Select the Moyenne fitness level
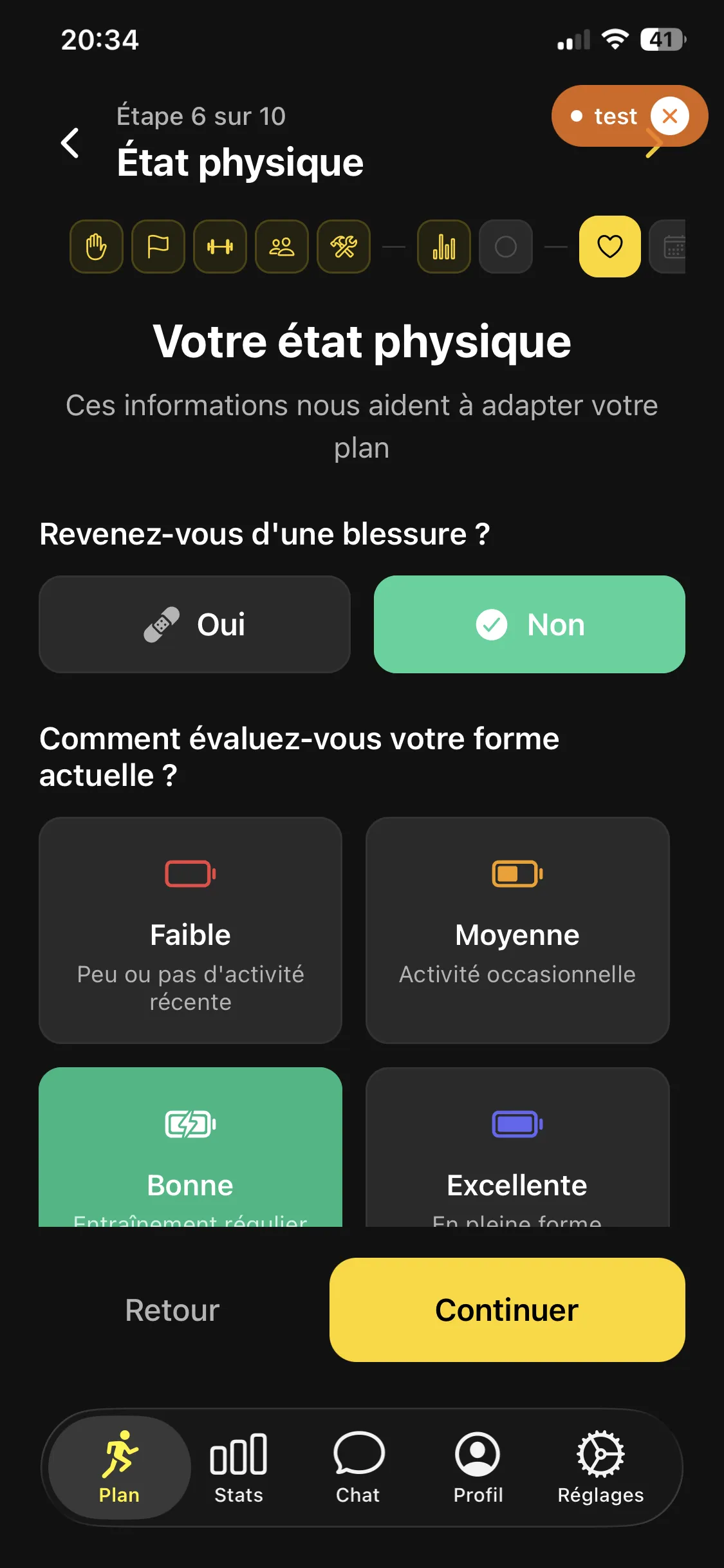The width and height of the screenshot is (724, 1568). click(x=517, y=930)
